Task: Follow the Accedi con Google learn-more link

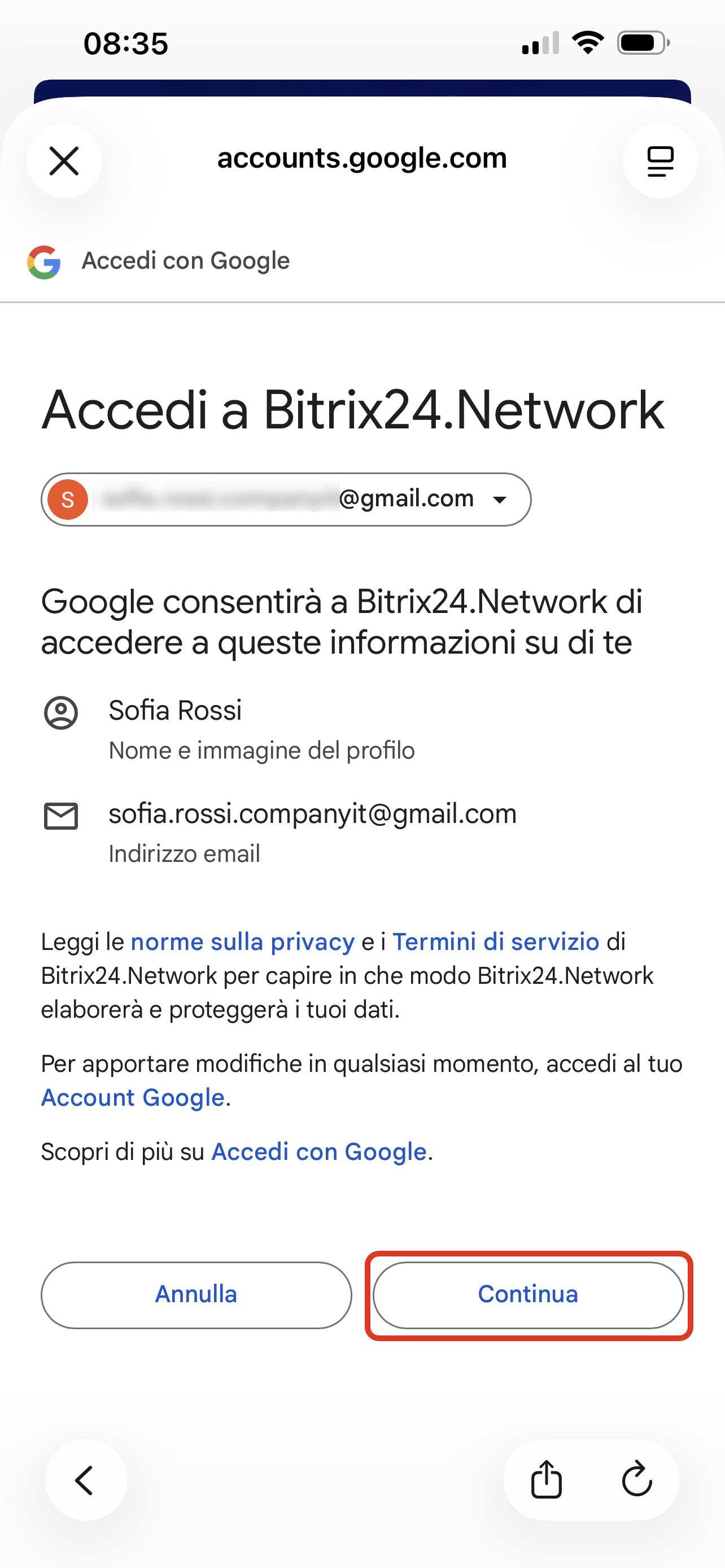Action: (318, 1151)
